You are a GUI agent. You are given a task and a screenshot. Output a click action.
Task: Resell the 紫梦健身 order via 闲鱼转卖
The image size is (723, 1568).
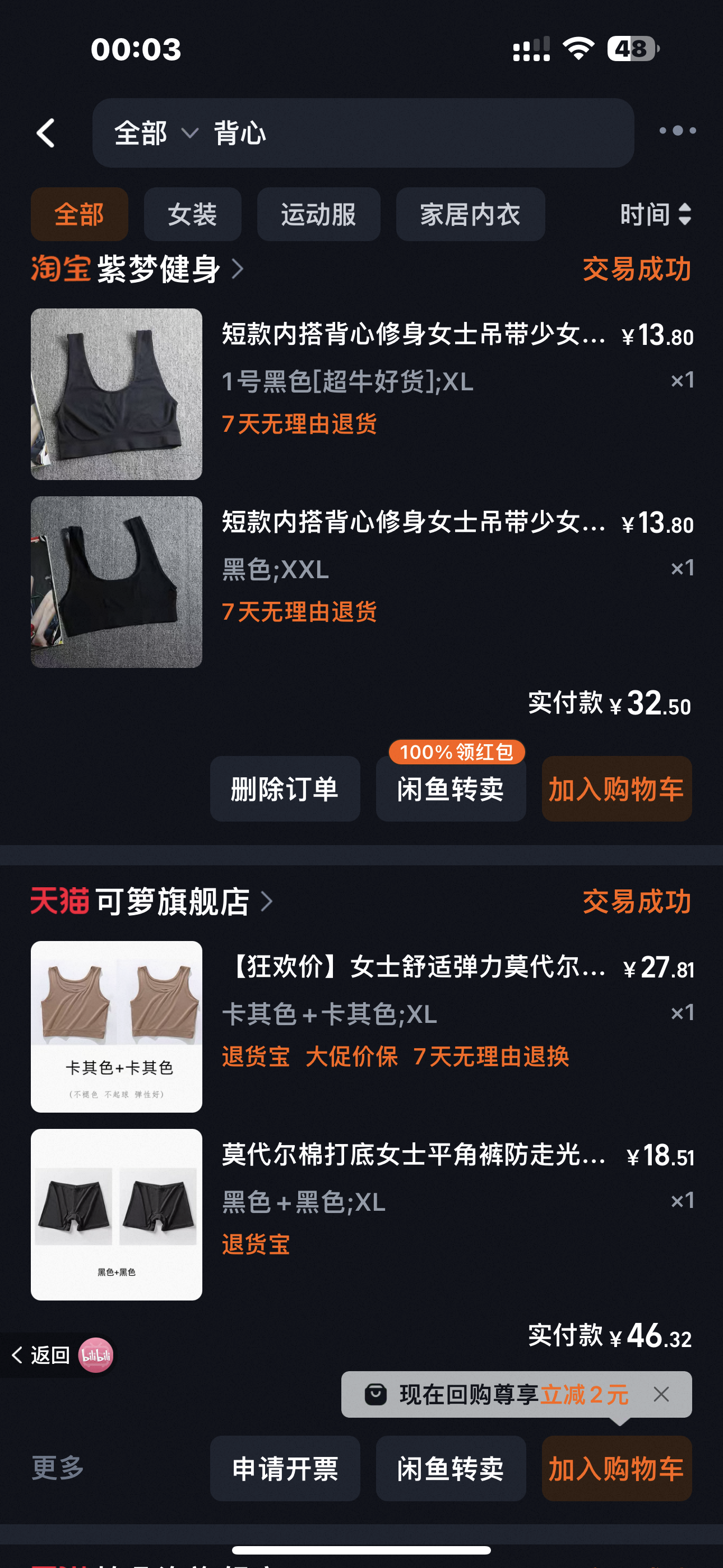pos(451,789)
